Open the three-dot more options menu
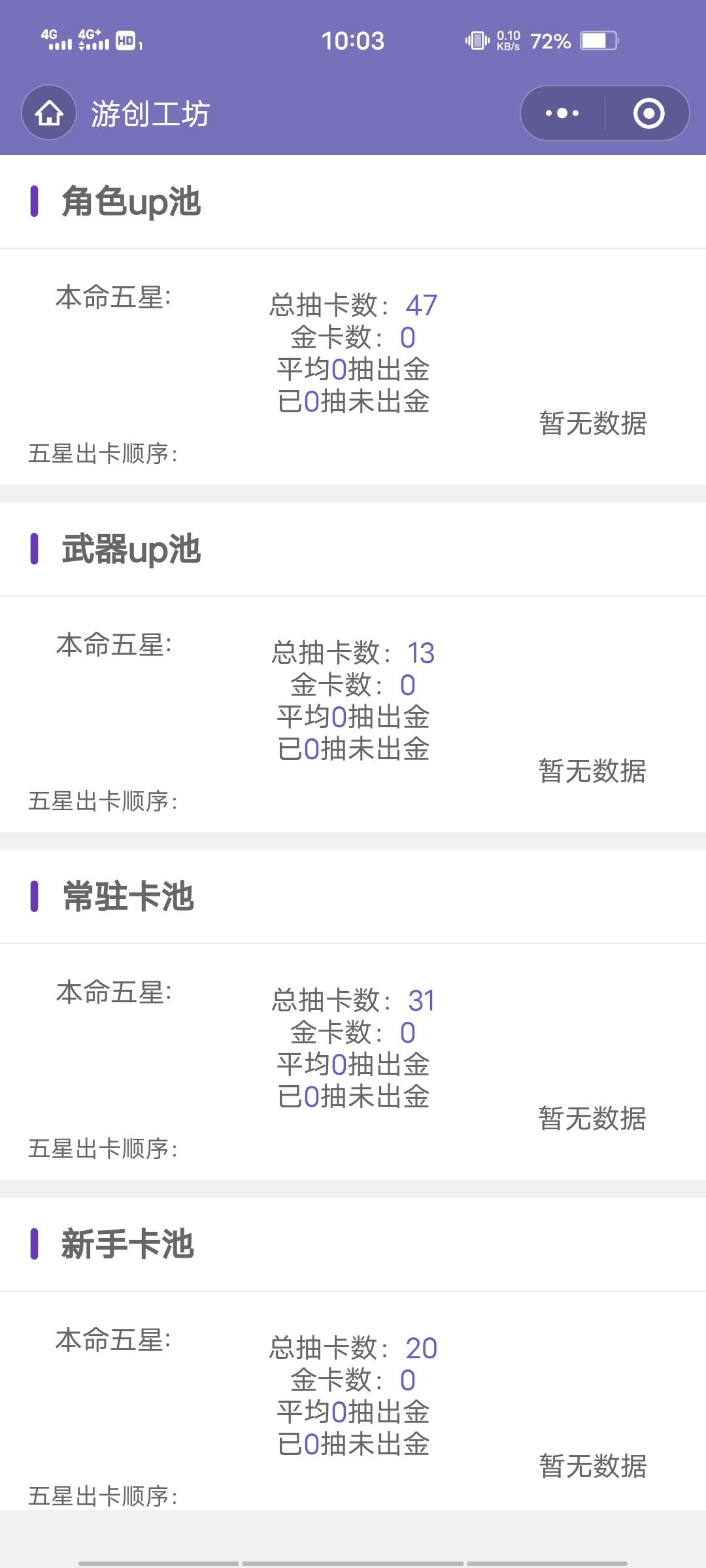 pyautogui.click(x=562, y=113)
